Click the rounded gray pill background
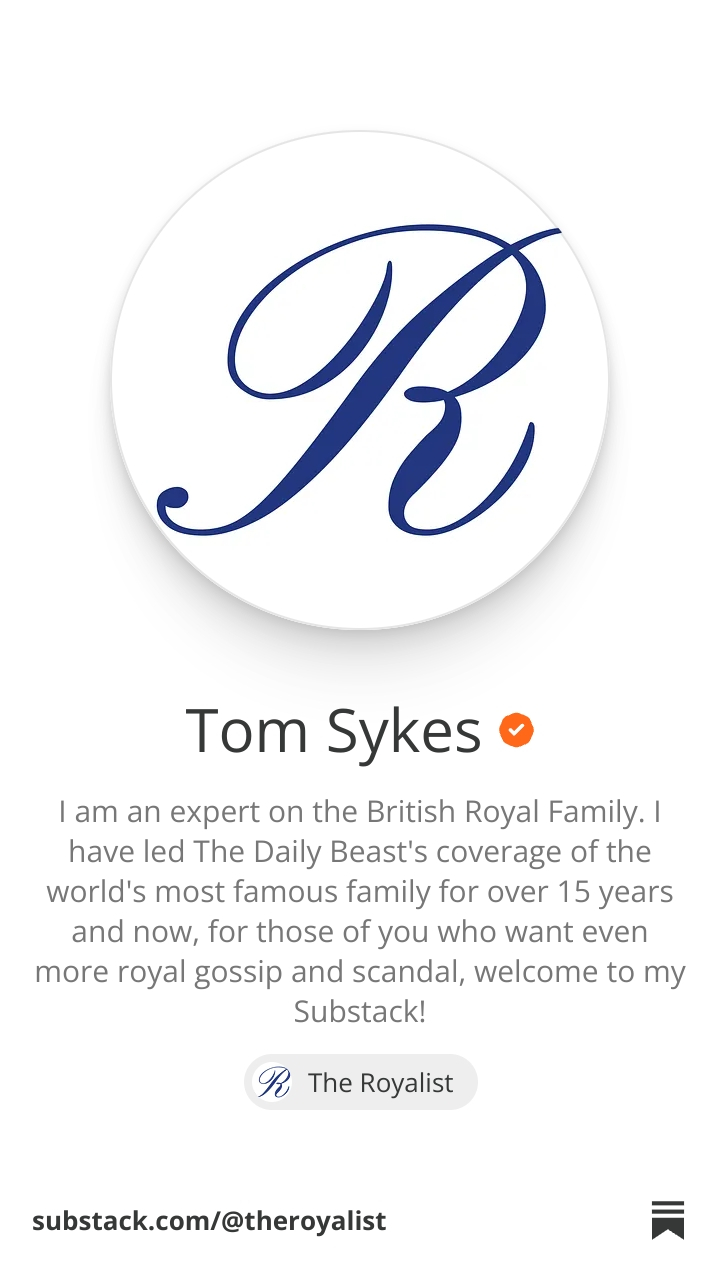The height and width of the screenshot is (1280, 720). 361,1082
